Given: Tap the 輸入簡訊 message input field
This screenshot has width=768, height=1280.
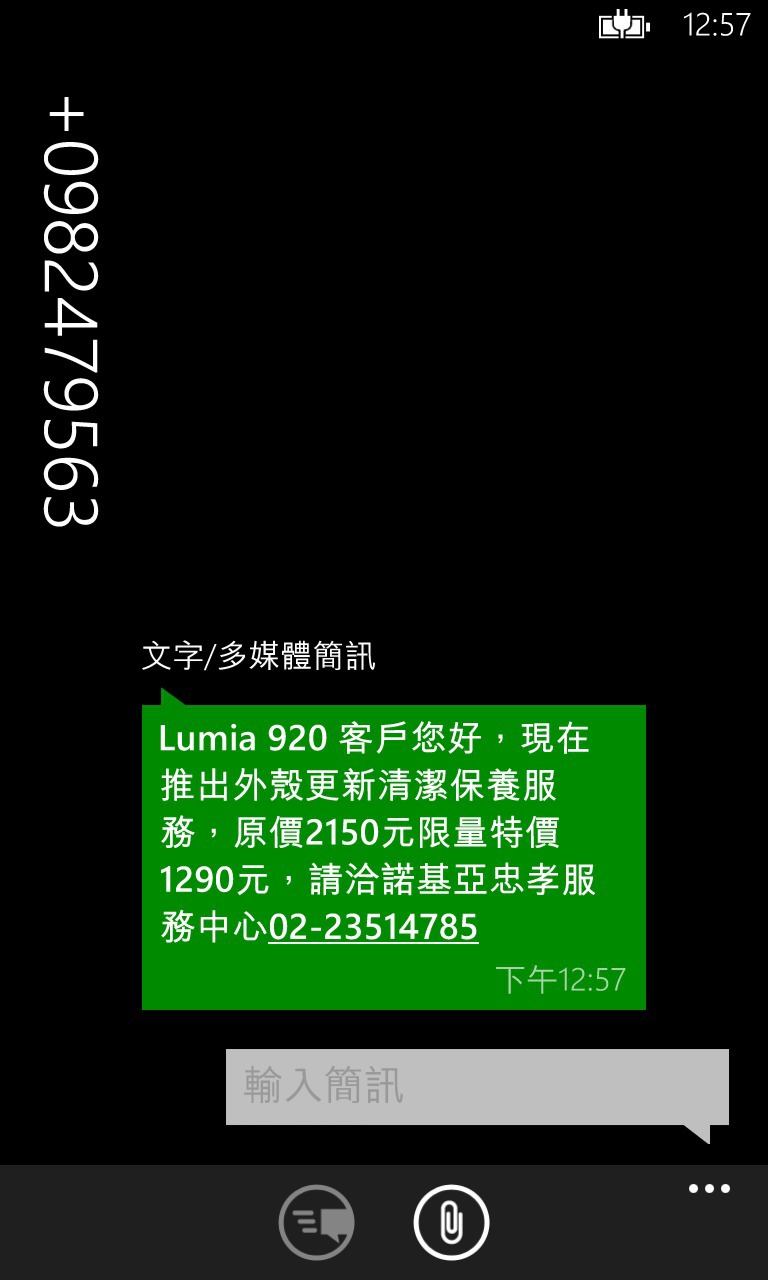Looking at the screenshot, I should tap(476, 1087).
